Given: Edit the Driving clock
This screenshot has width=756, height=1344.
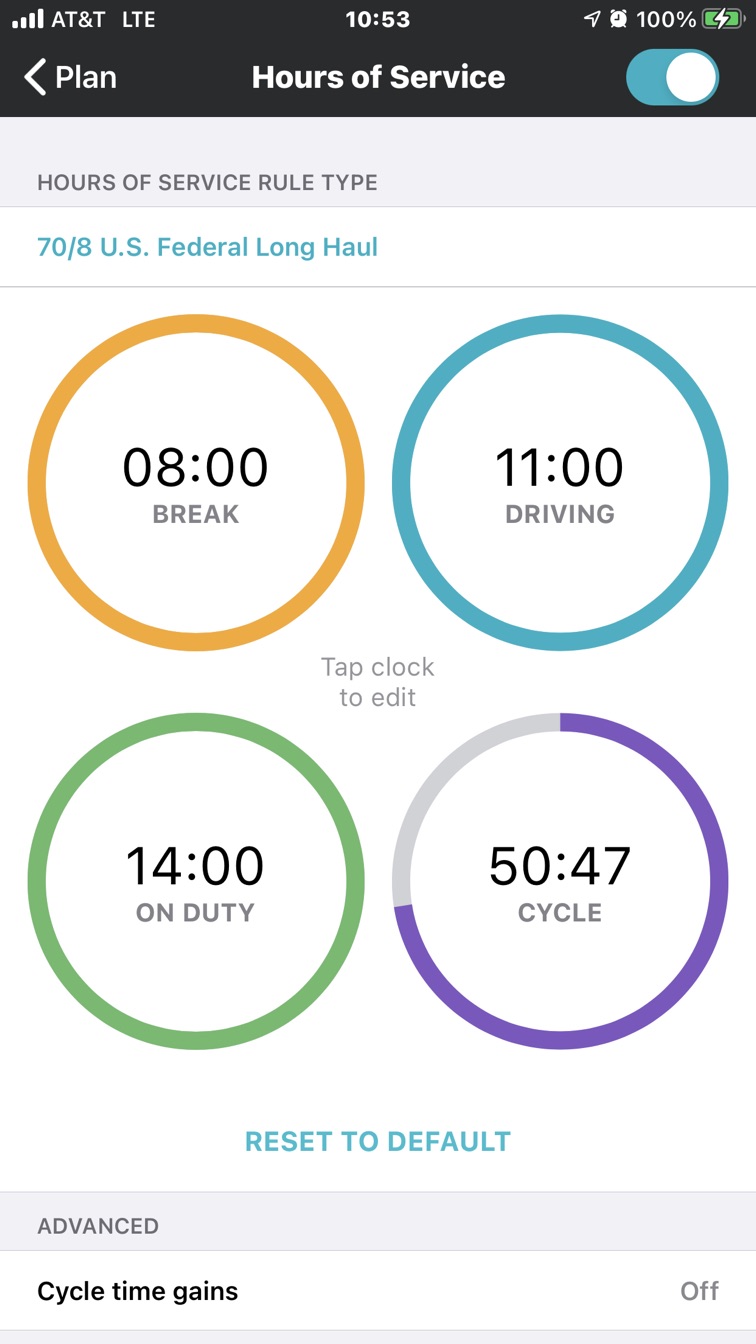Looking at the screenshot, I should click(560, 483).
